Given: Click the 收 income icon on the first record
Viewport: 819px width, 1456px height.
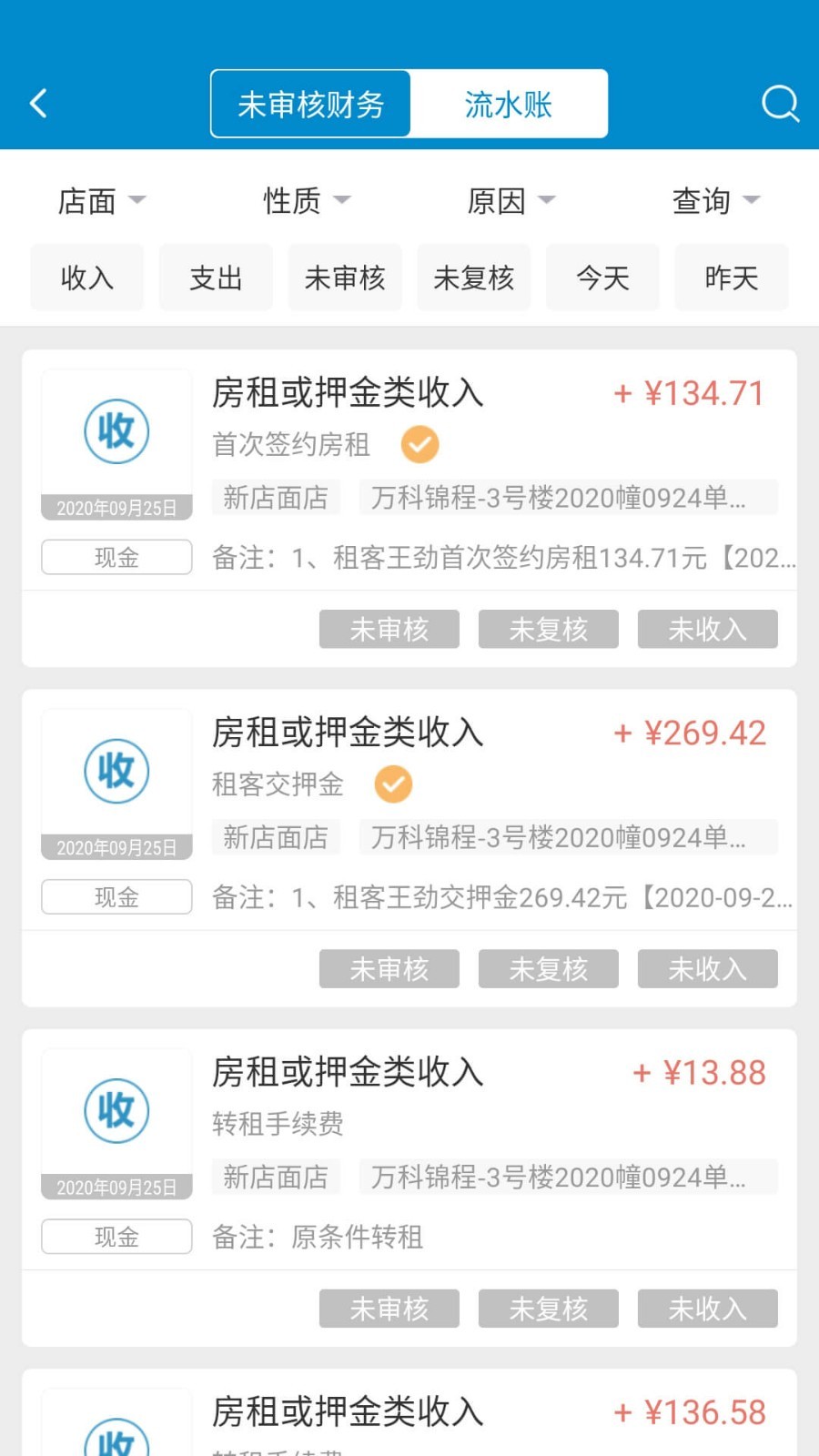Looking at the screenshot, I should click(x=115, y=431).
